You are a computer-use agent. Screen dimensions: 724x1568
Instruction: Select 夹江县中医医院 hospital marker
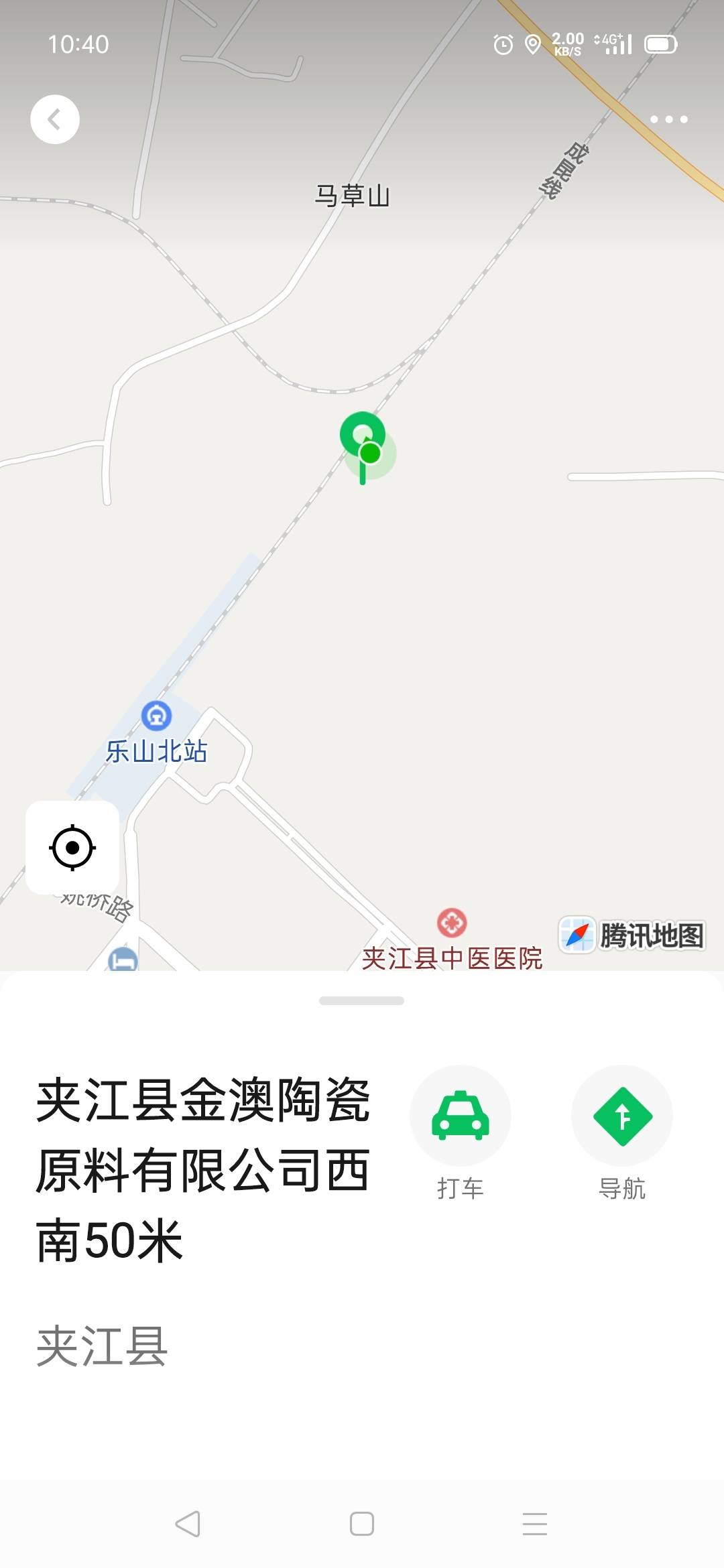coord(452,923)
